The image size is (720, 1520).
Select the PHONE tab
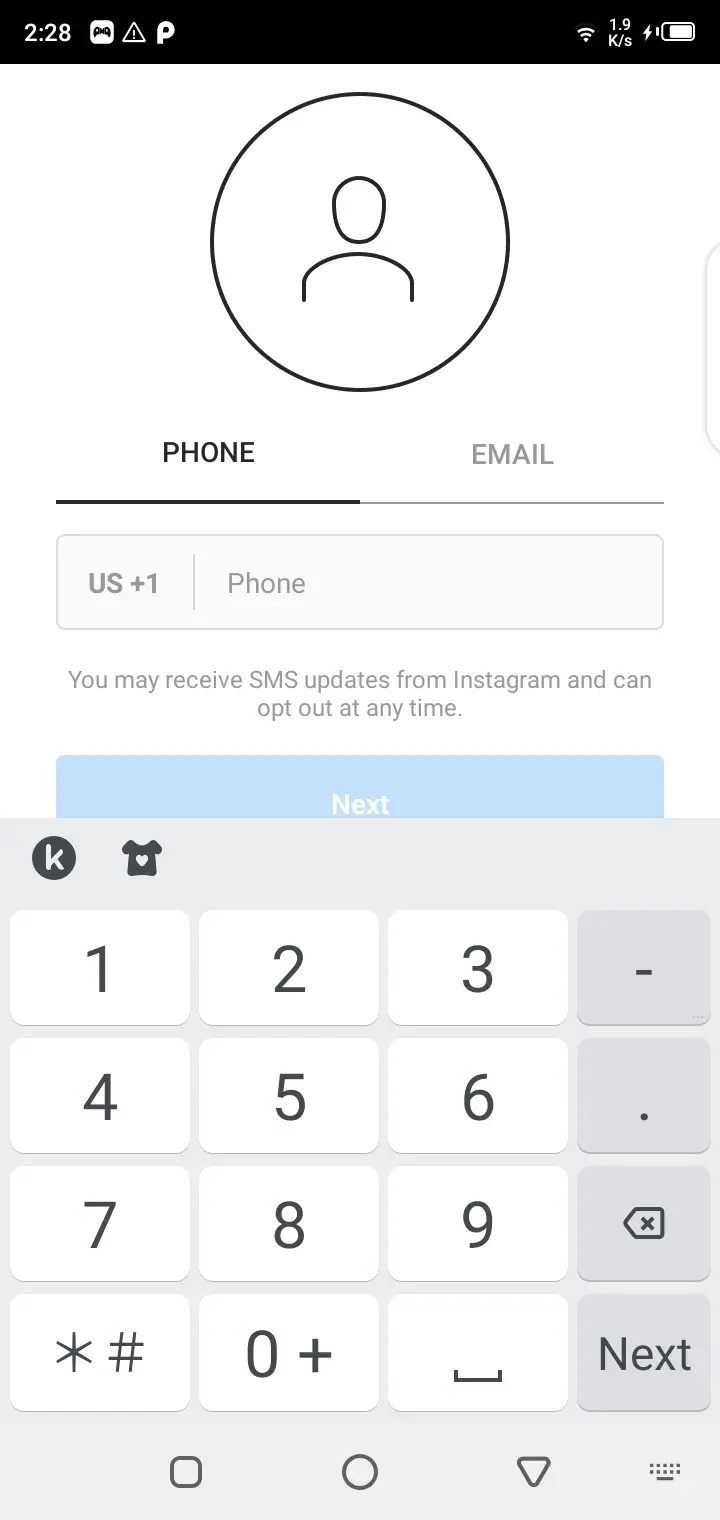tap(207, 452)
